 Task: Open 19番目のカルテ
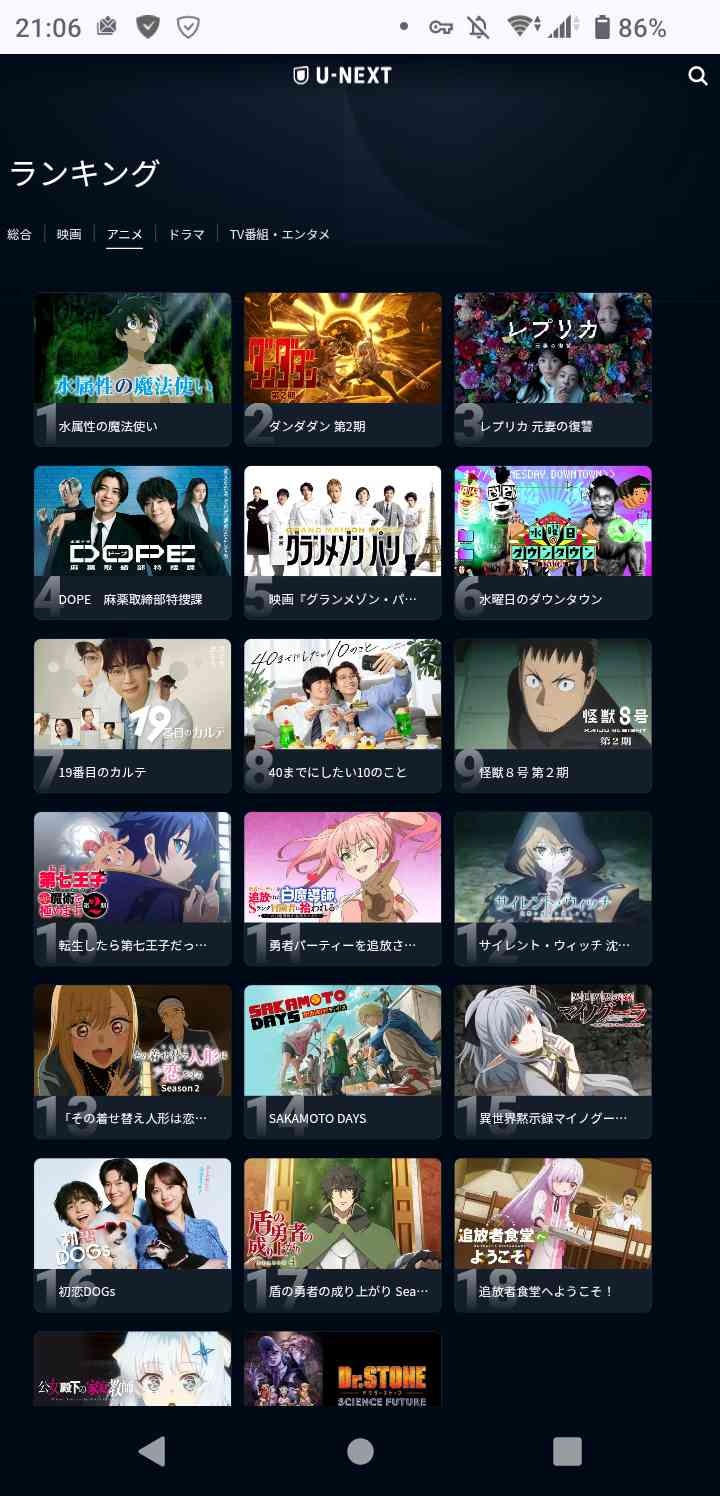(133, 715)
